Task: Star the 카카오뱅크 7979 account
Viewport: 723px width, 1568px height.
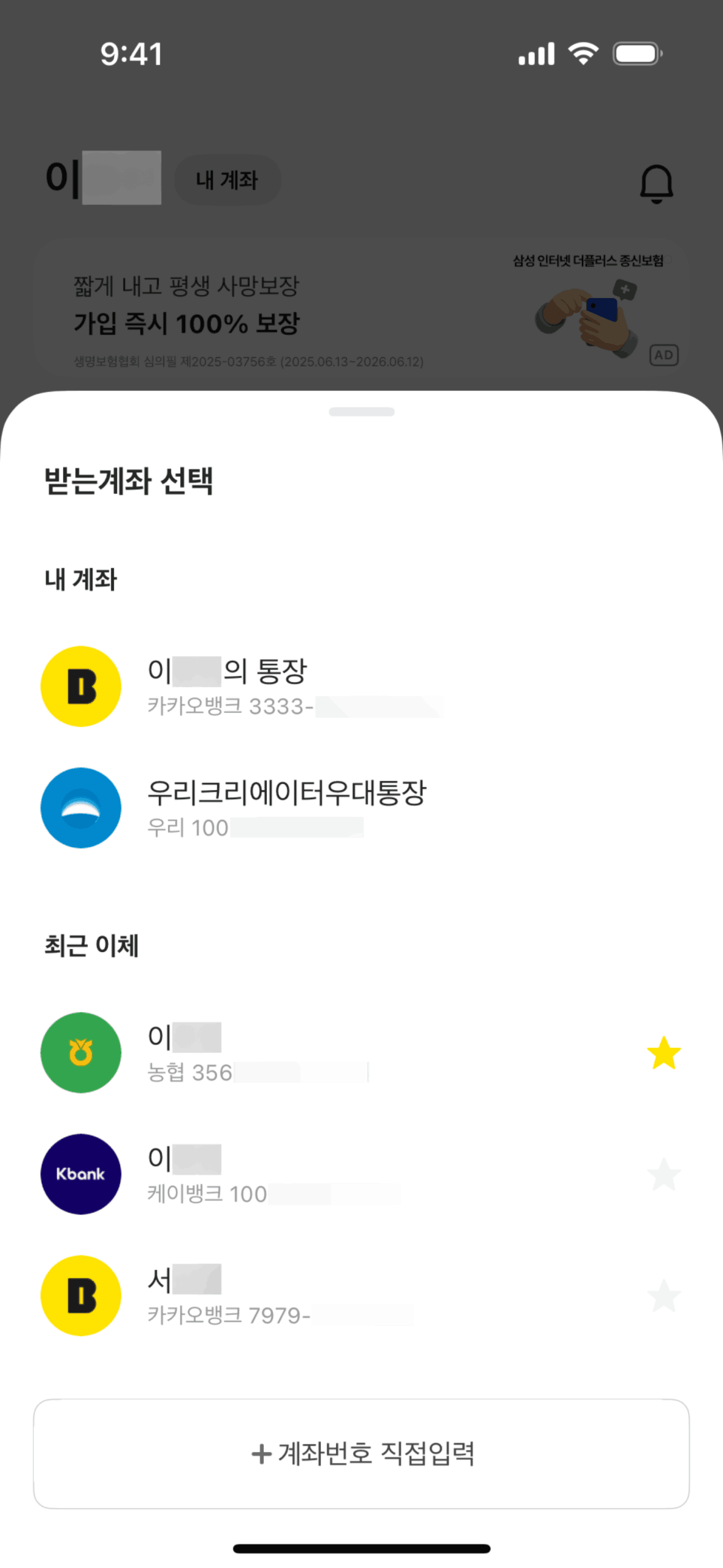Action: 664,1296
